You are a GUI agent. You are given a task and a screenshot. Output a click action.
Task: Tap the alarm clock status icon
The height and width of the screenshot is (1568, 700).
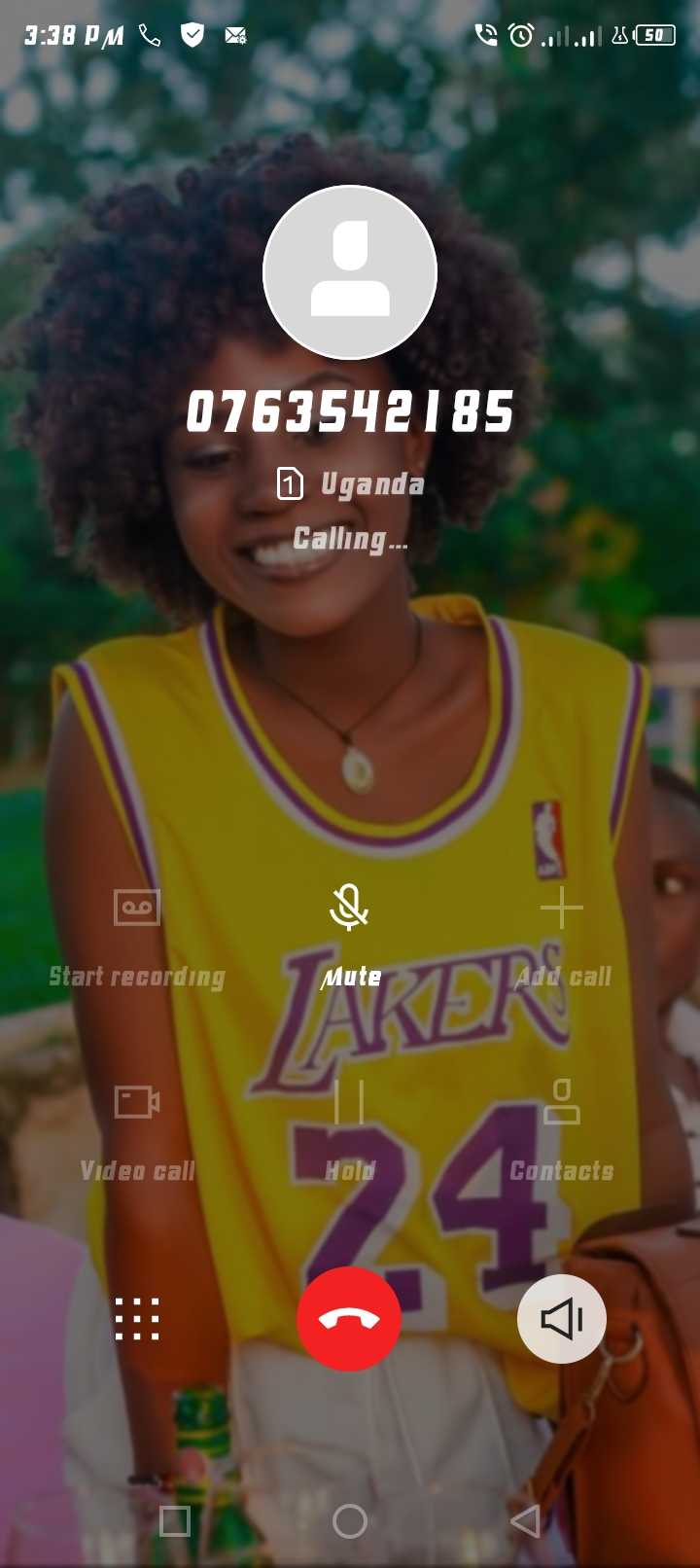click(520, 35)
